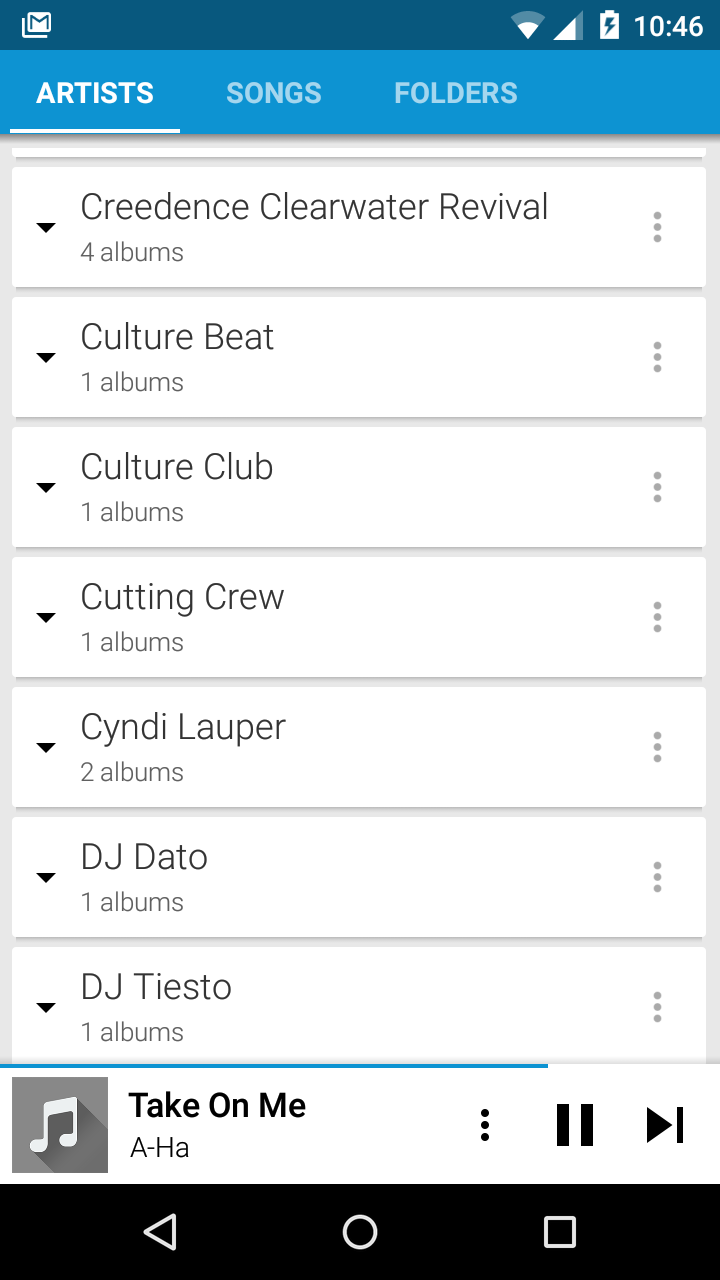Expand the Culture Club artist entry
Screen dimensions: 720x1280
point(46,488)
